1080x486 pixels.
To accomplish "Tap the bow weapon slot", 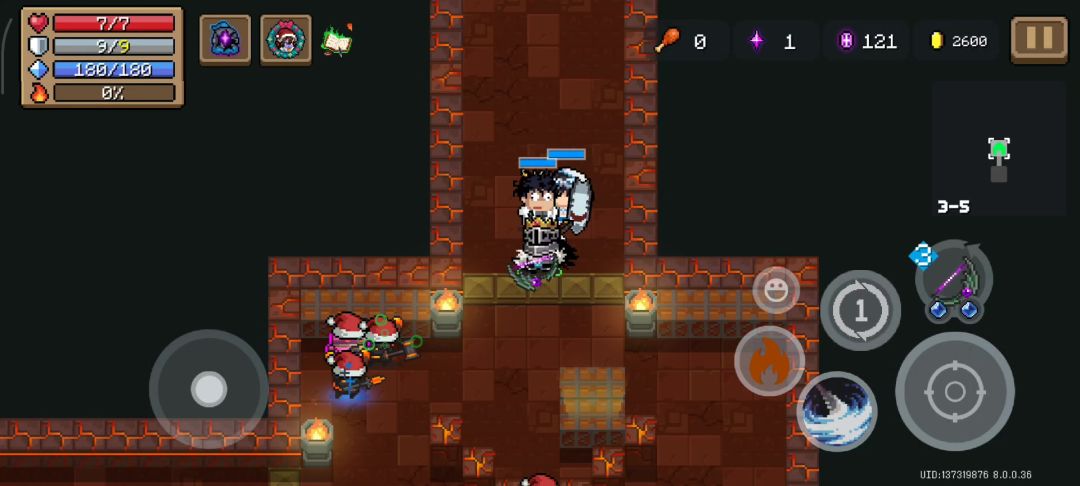I will click(952, 281).
